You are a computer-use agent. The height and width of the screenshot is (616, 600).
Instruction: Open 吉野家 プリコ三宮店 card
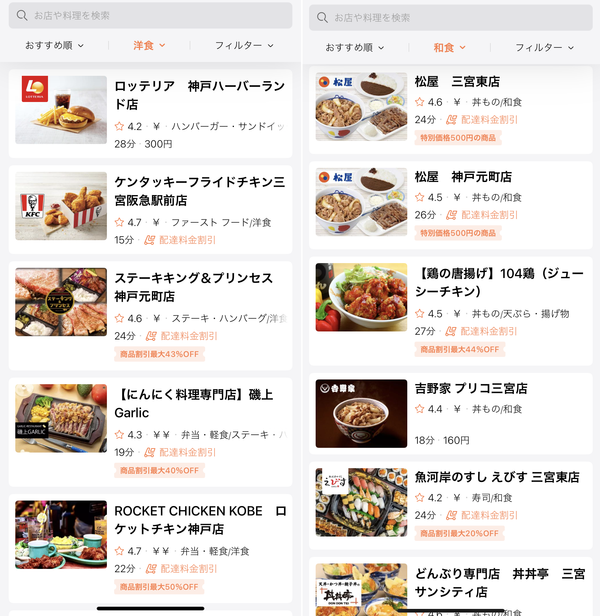pyautogui.click(x=451, y=414)
